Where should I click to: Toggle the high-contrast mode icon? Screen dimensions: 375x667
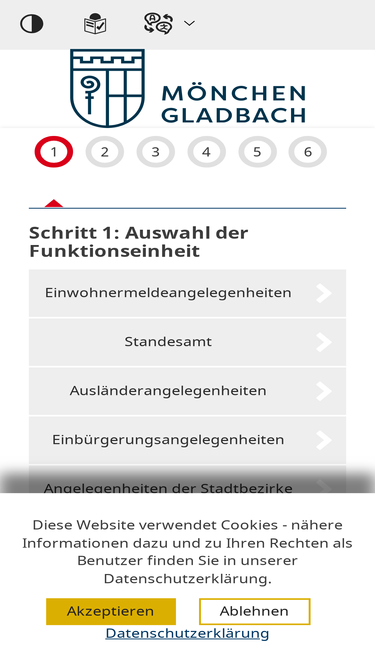[x=32, y=23]
